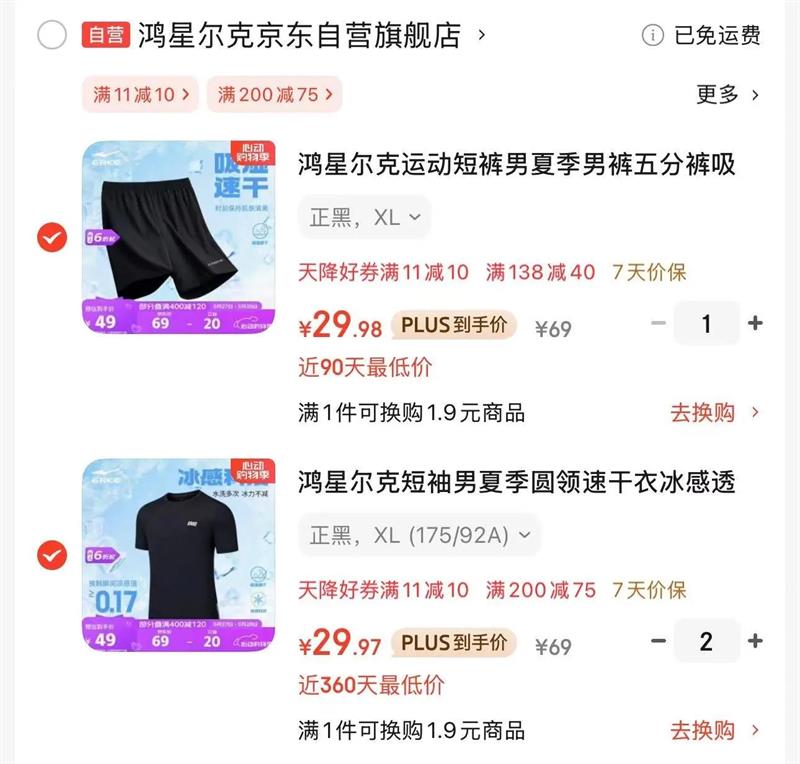Viewport: 800px width, 764px height.
Task: Uncheck the 短袖 t-shirt item
Action: click(x=52, y=555)
